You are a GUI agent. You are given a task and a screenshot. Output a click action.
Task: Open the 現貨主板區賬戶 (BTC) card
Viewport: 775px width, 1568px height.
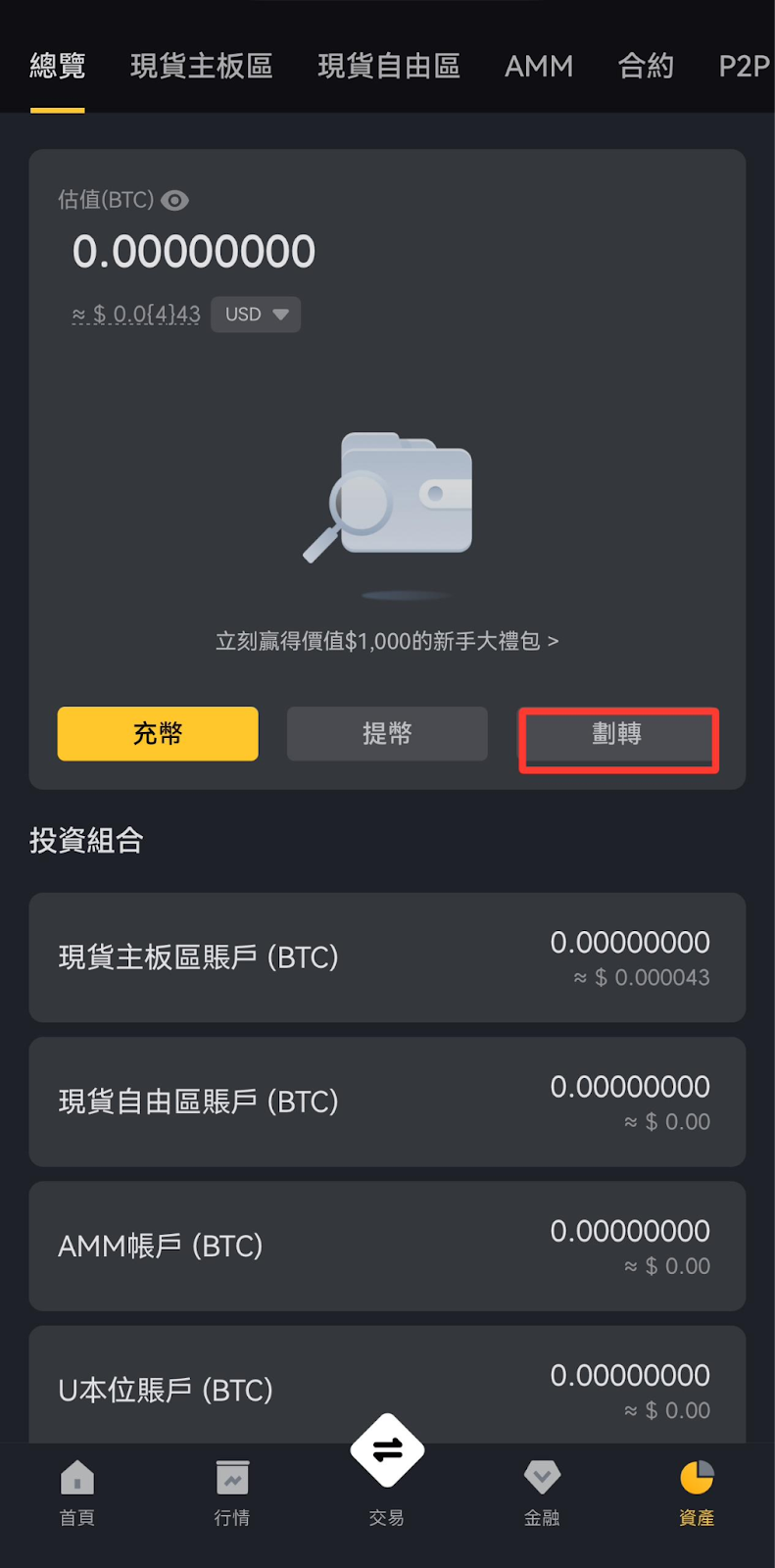click(x=387, y=957)
